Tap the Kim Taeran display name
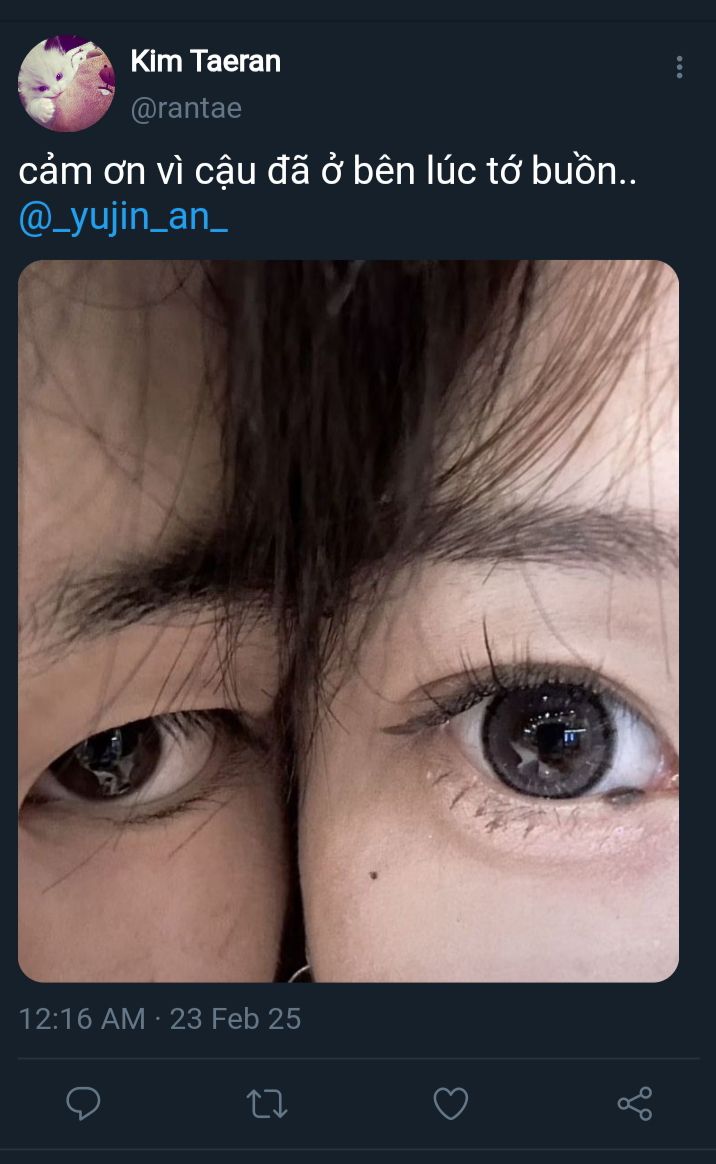The image size is (716, 1164). pyautogui.click(x=206, y=62)
